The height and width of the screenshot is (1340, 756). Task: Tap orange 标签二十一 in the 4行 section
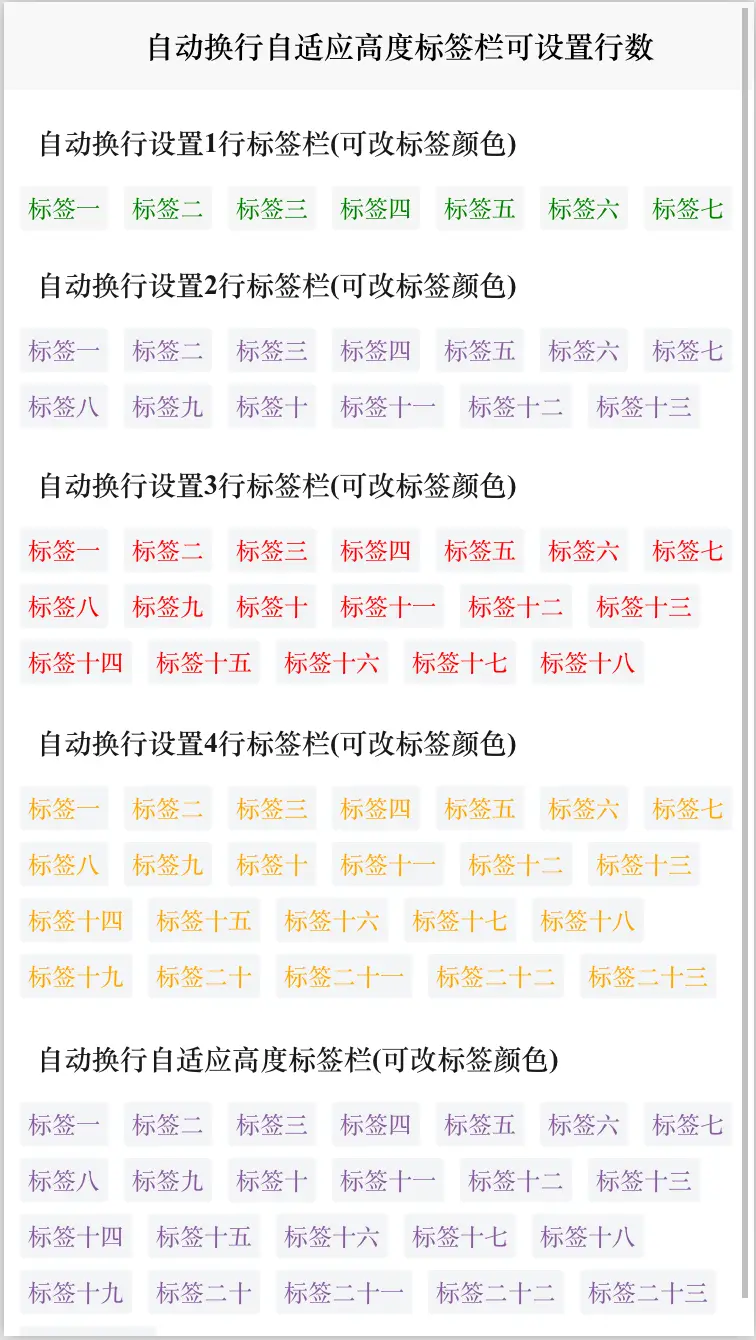tap(344, 976)
